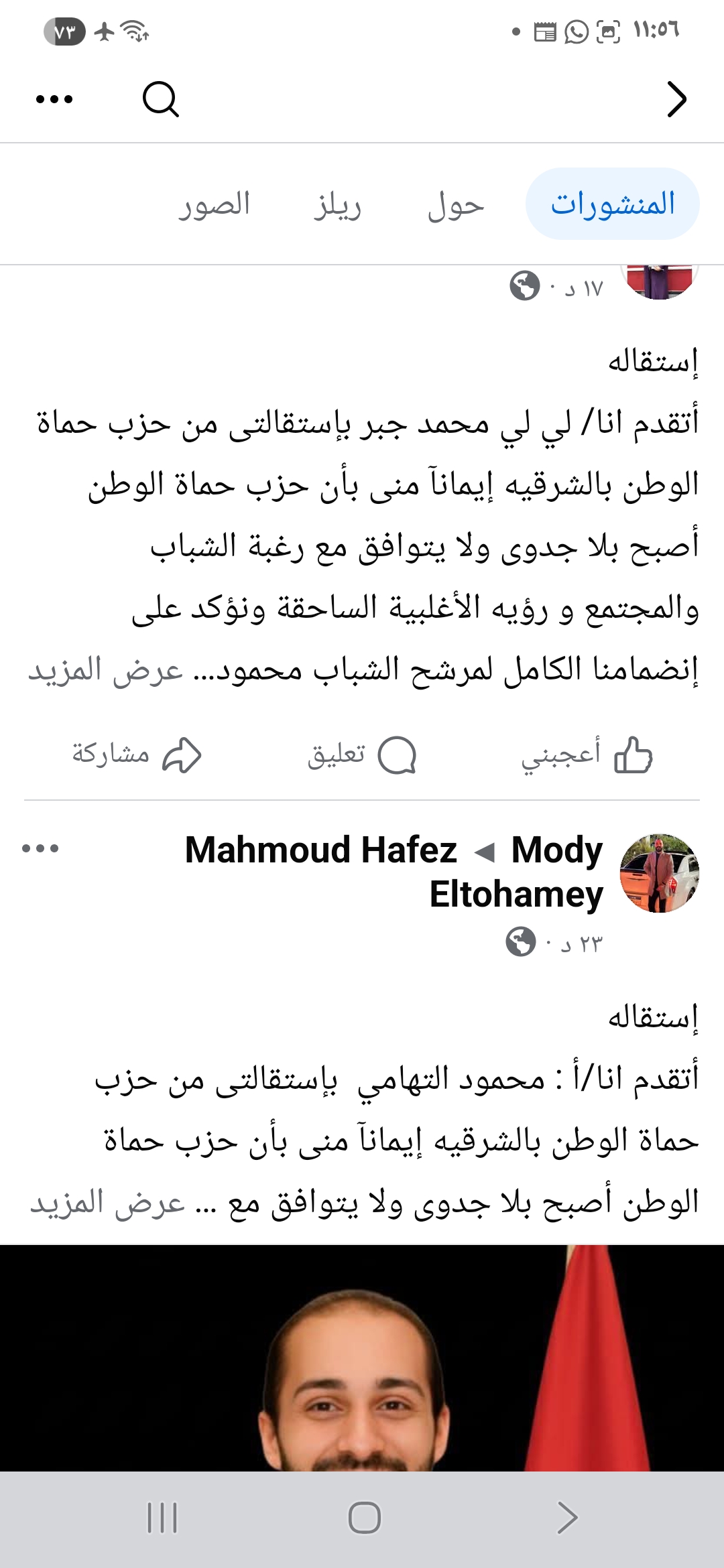Viewport: 724px width, 1568px height.
Task: Tap the system home button
Action: [x=364, y=1517]
